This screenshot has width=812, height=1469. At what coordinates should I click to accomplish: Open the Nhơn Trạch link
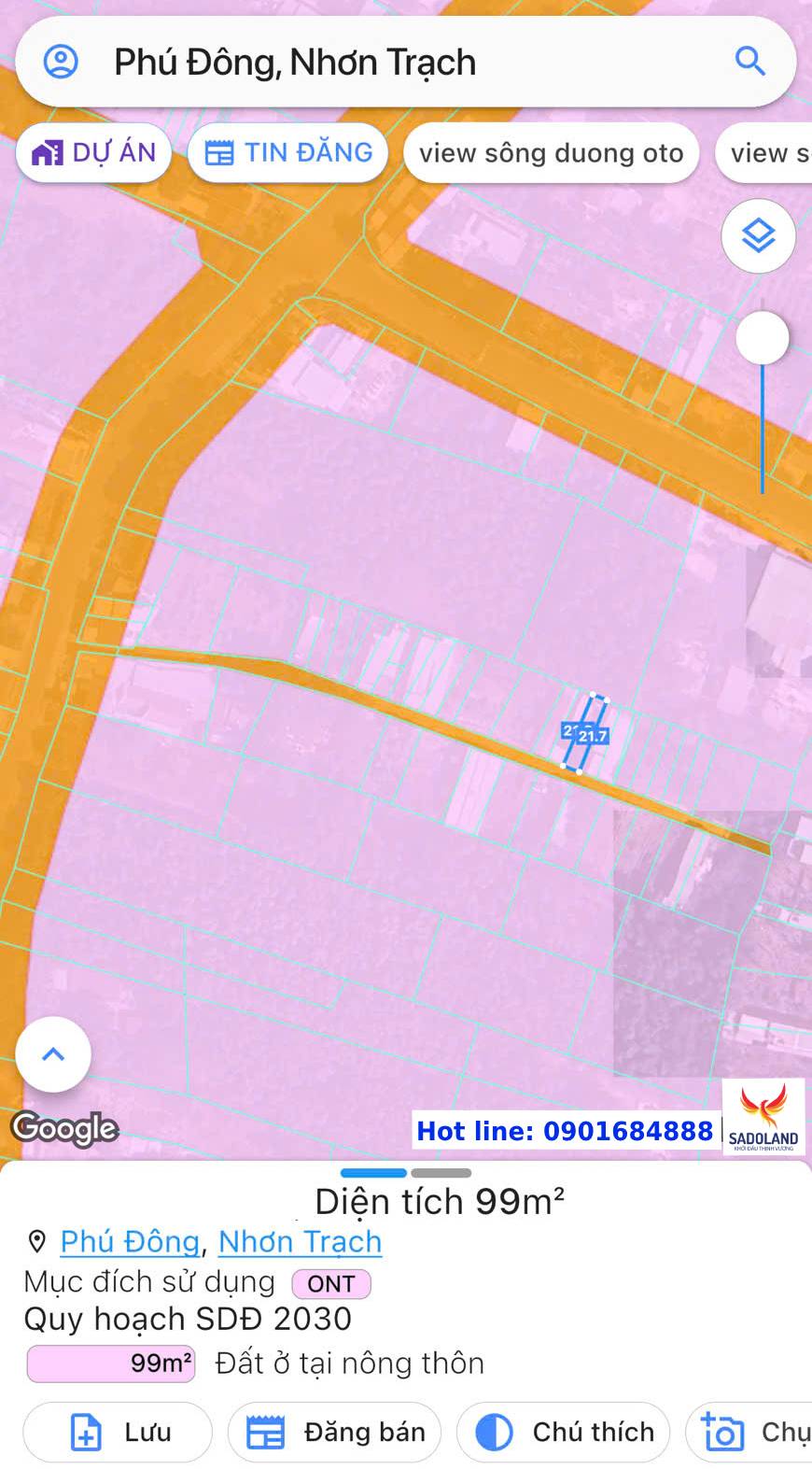pyautogui.click(x=300, y=1241)
